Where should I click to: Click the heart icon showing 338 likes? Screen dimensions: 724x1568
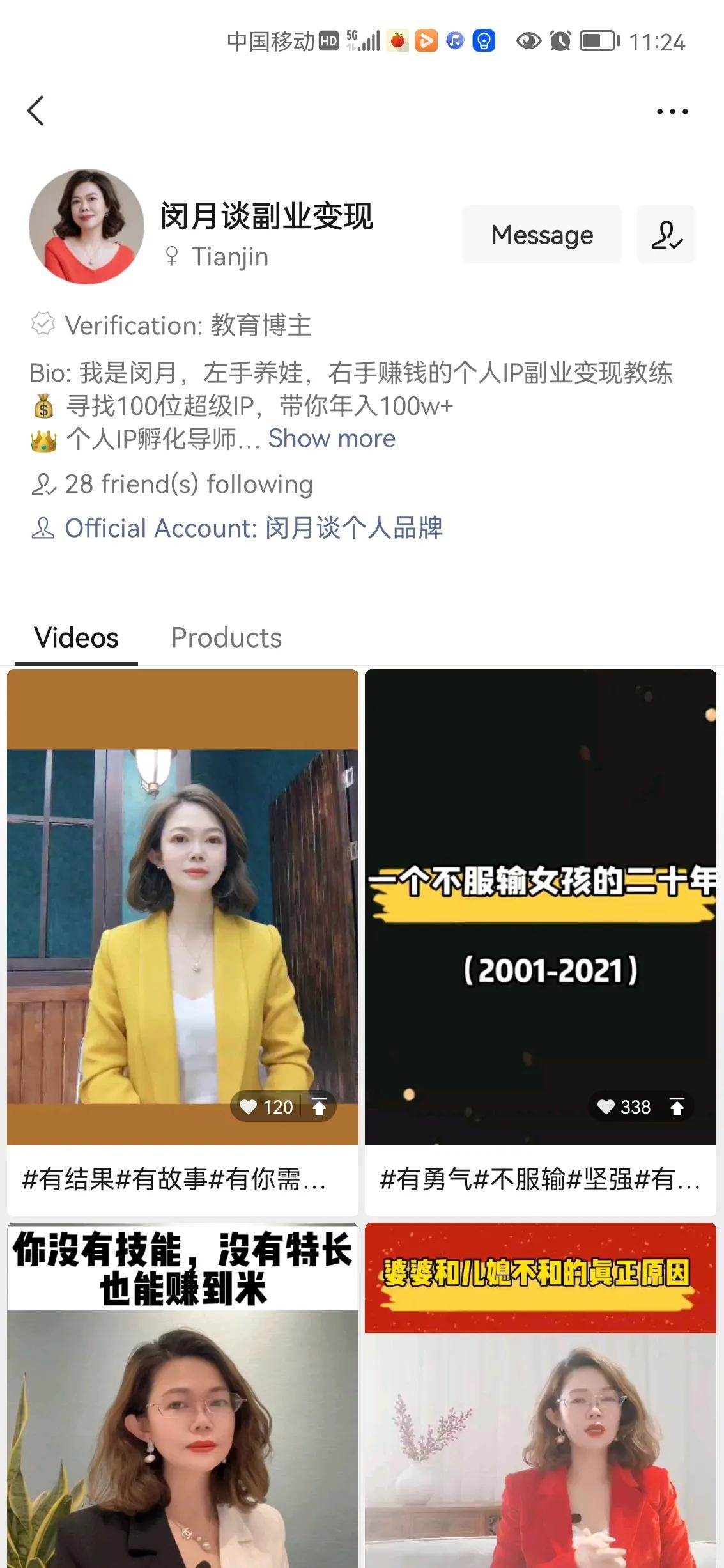click(606, 1107)
